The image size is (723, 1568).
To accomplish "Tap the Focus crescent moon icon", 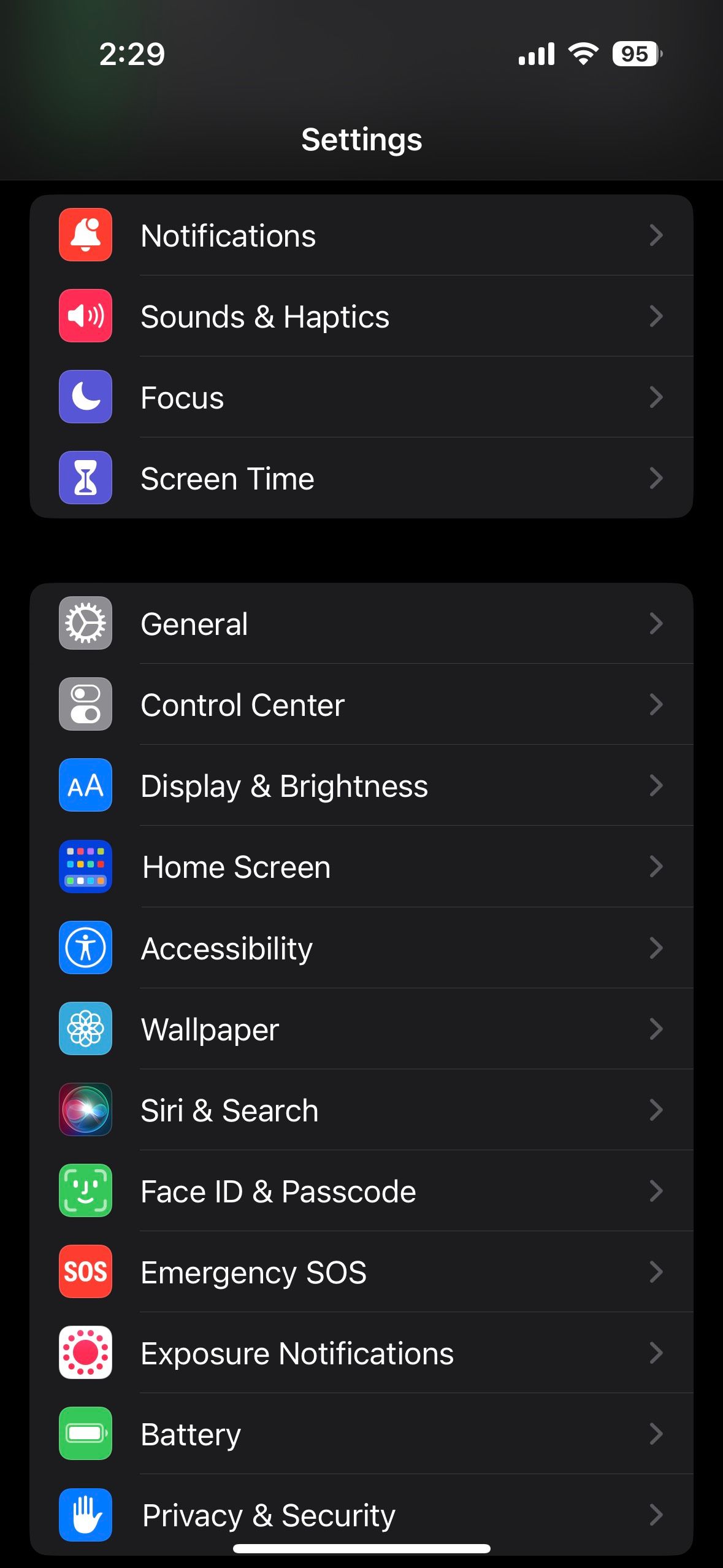I will [x=85, y=397].
